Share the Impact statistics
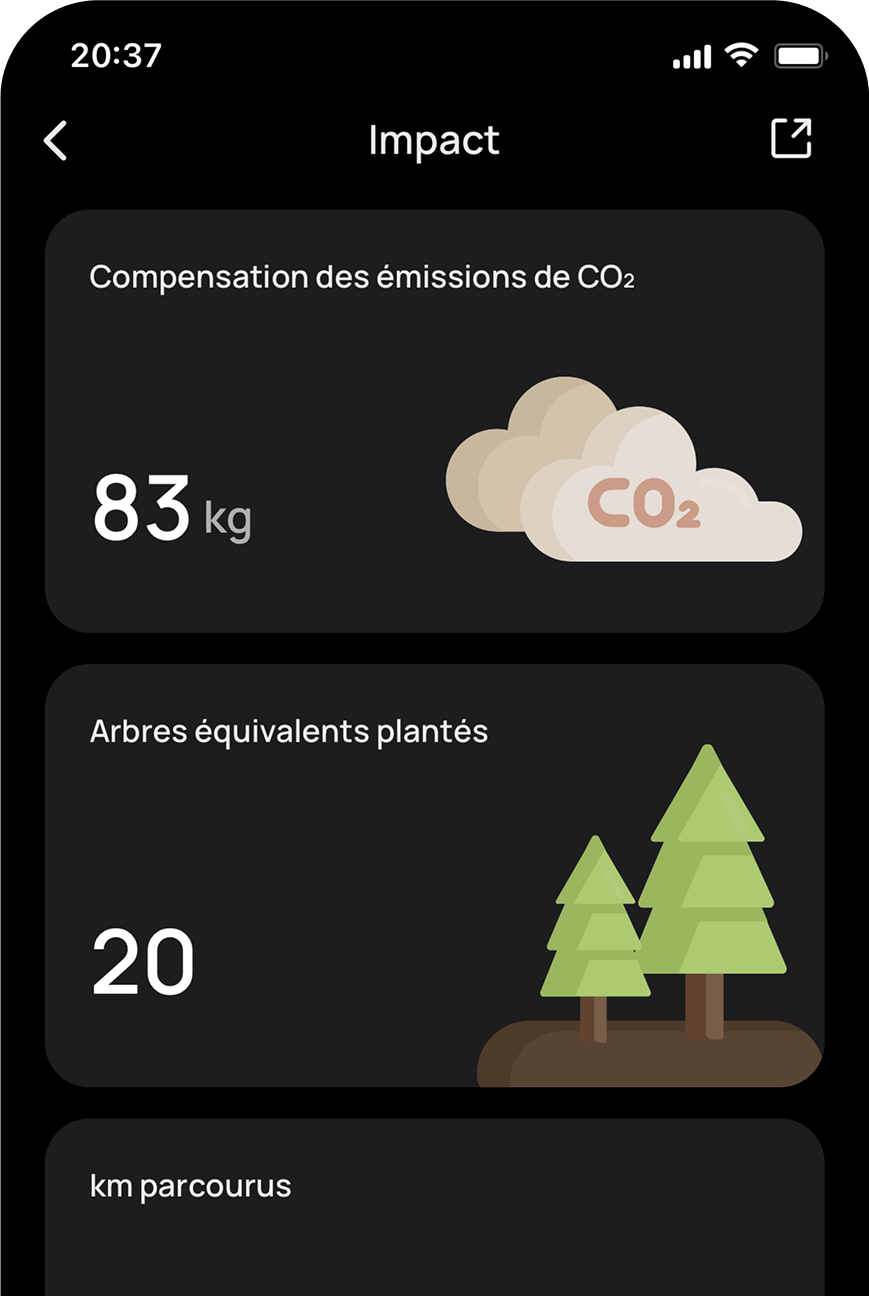Viewport: 869px width, 1296px height. (x=790, y=139)
